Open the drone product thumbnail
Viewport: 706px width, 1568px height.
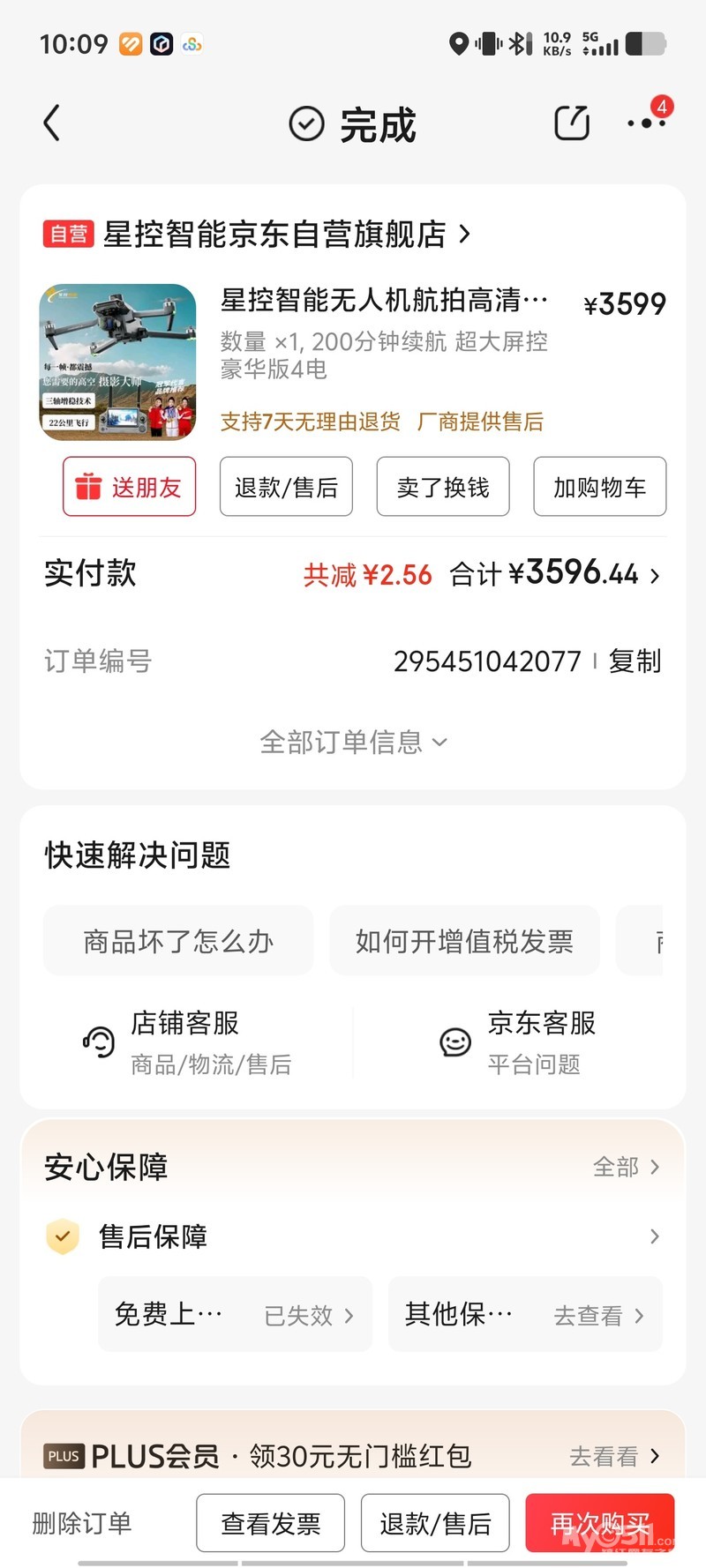click(118, 362)
